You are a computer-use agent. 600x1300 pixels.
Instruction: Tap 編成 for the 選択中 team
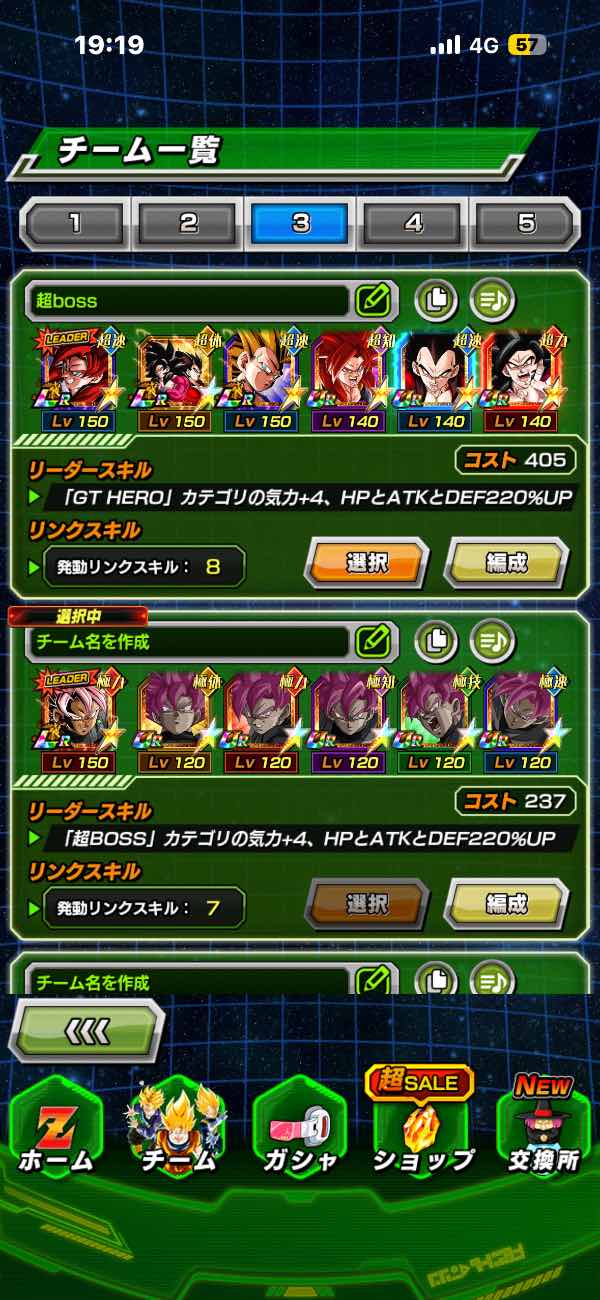[x=506, y=904]
